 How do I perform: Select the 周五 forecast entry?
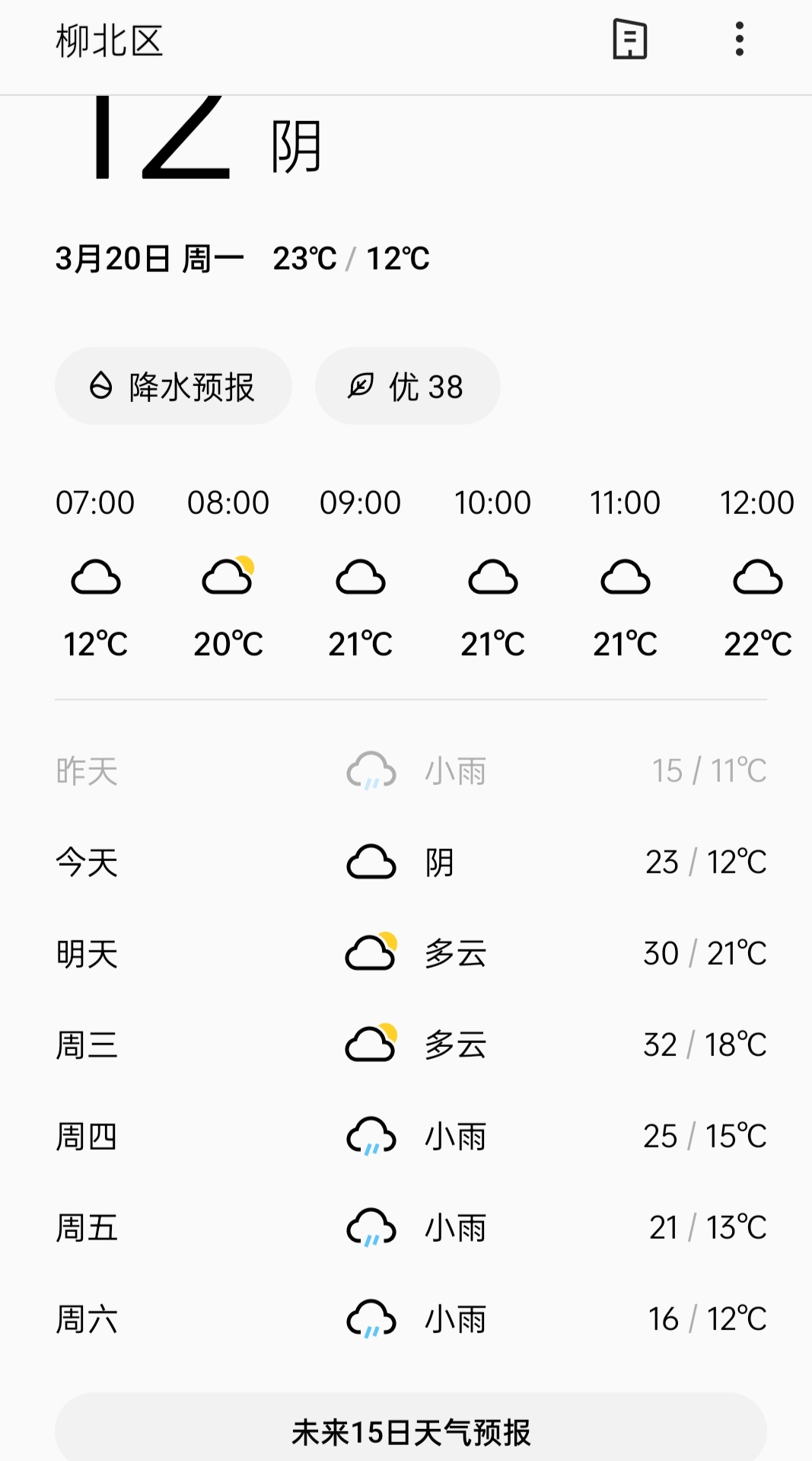point(406,1227)
